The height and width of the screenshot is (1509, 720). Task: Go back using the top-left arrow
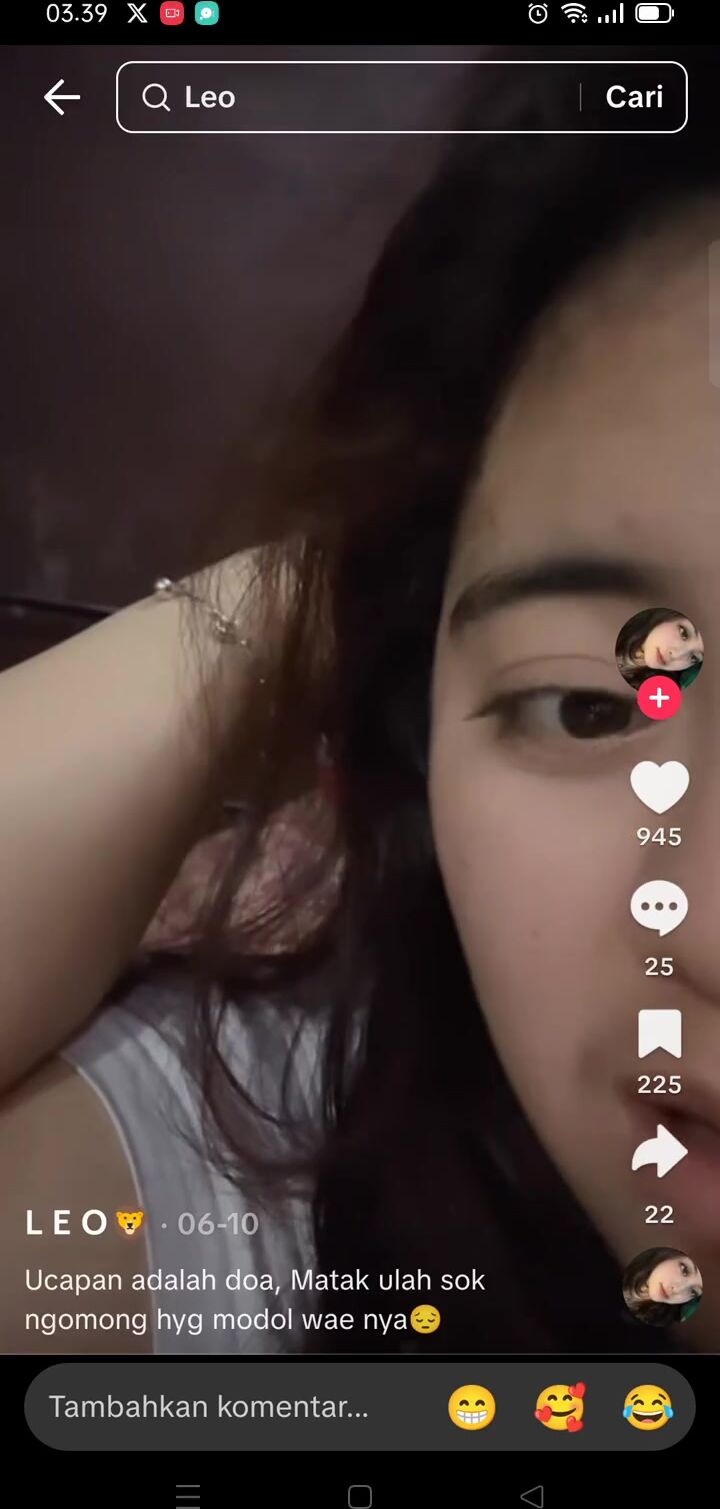pos(62,97)
